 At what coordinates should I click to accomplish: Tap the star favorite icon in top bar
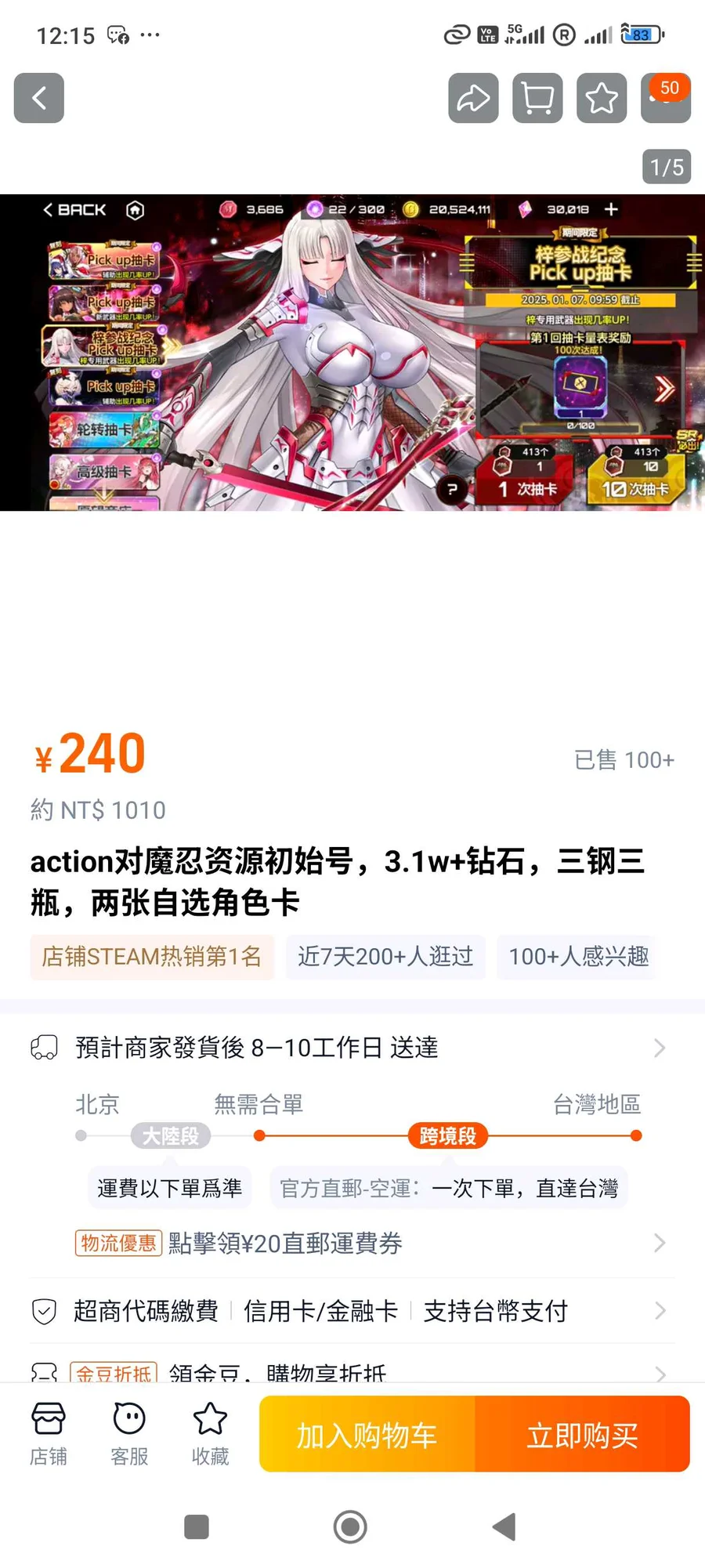[602, 98]
